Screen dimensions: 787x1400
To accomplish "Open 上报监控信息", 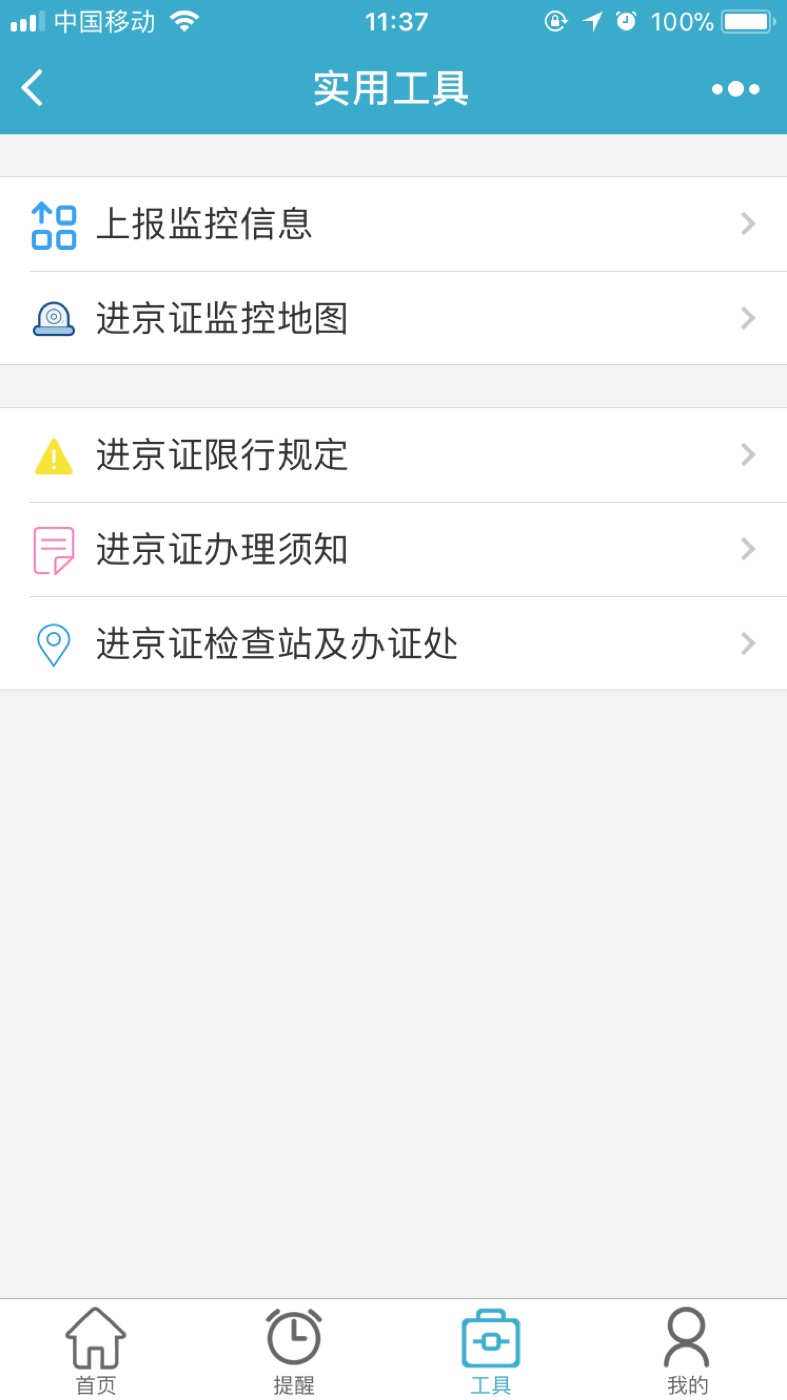I will (393, 224).
